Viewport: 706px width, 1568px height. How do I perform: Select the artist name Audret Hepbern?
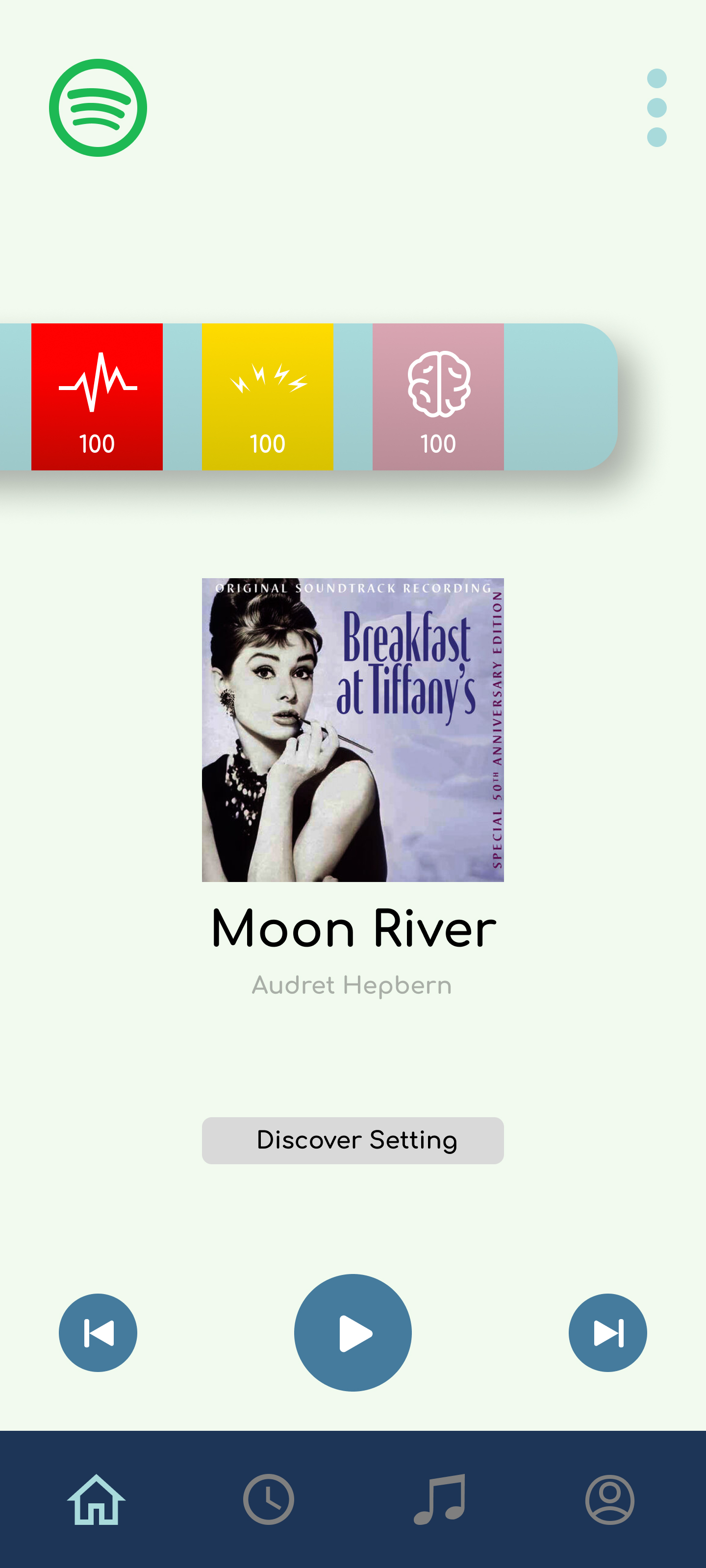pos(352,984)
